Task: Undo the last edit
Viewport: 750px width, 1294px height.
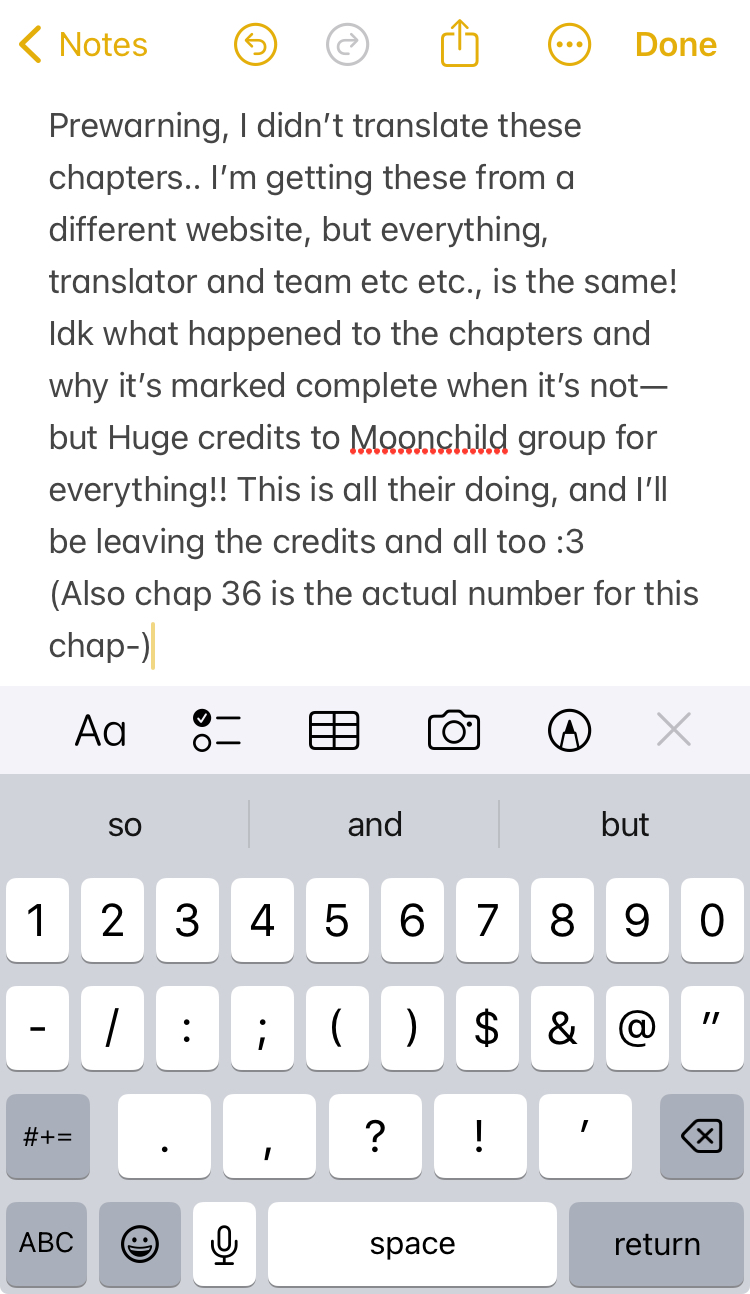Action: (255, 45)
